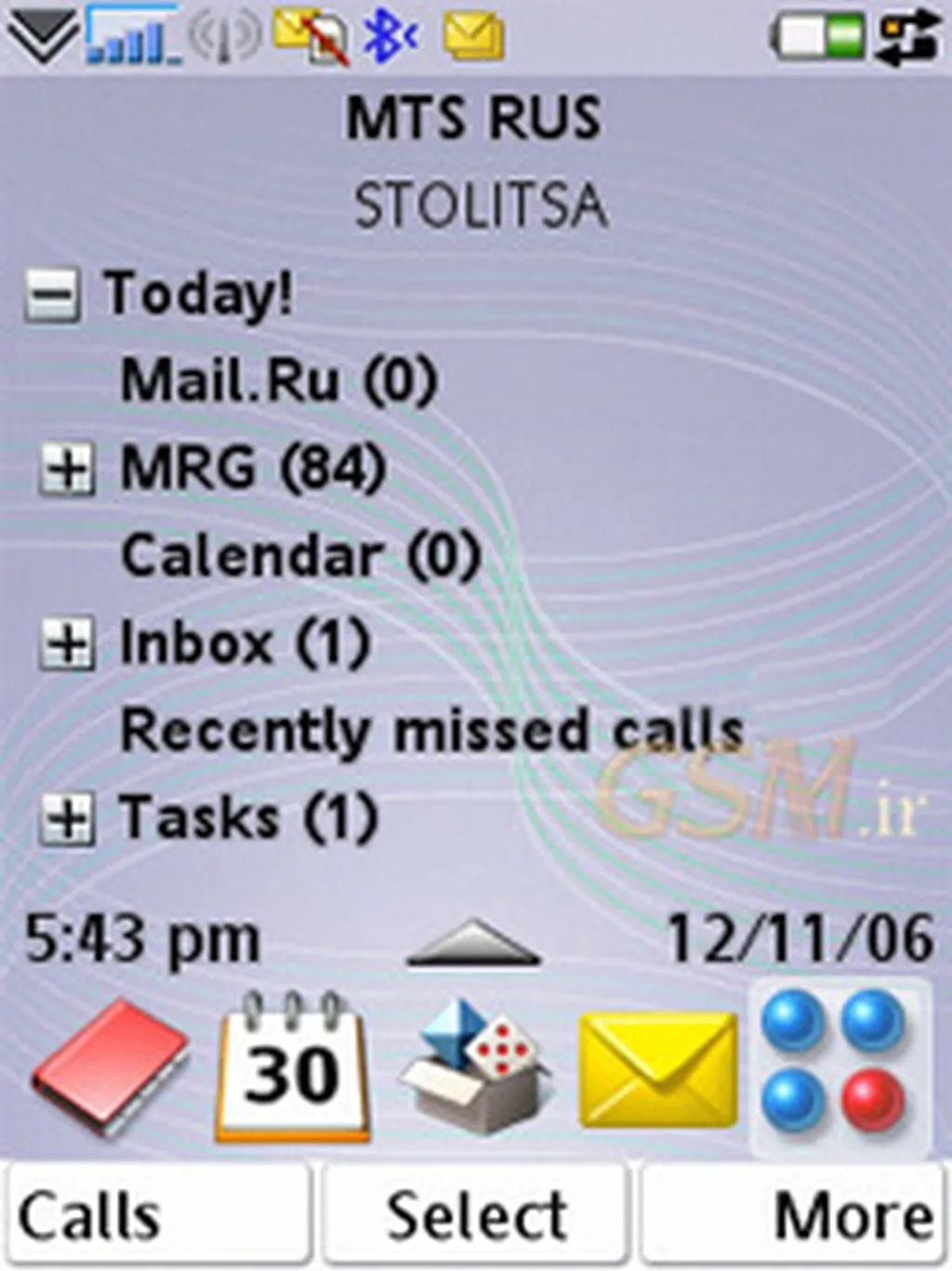Expand the Tasks (1) entry

click(67, 819)
